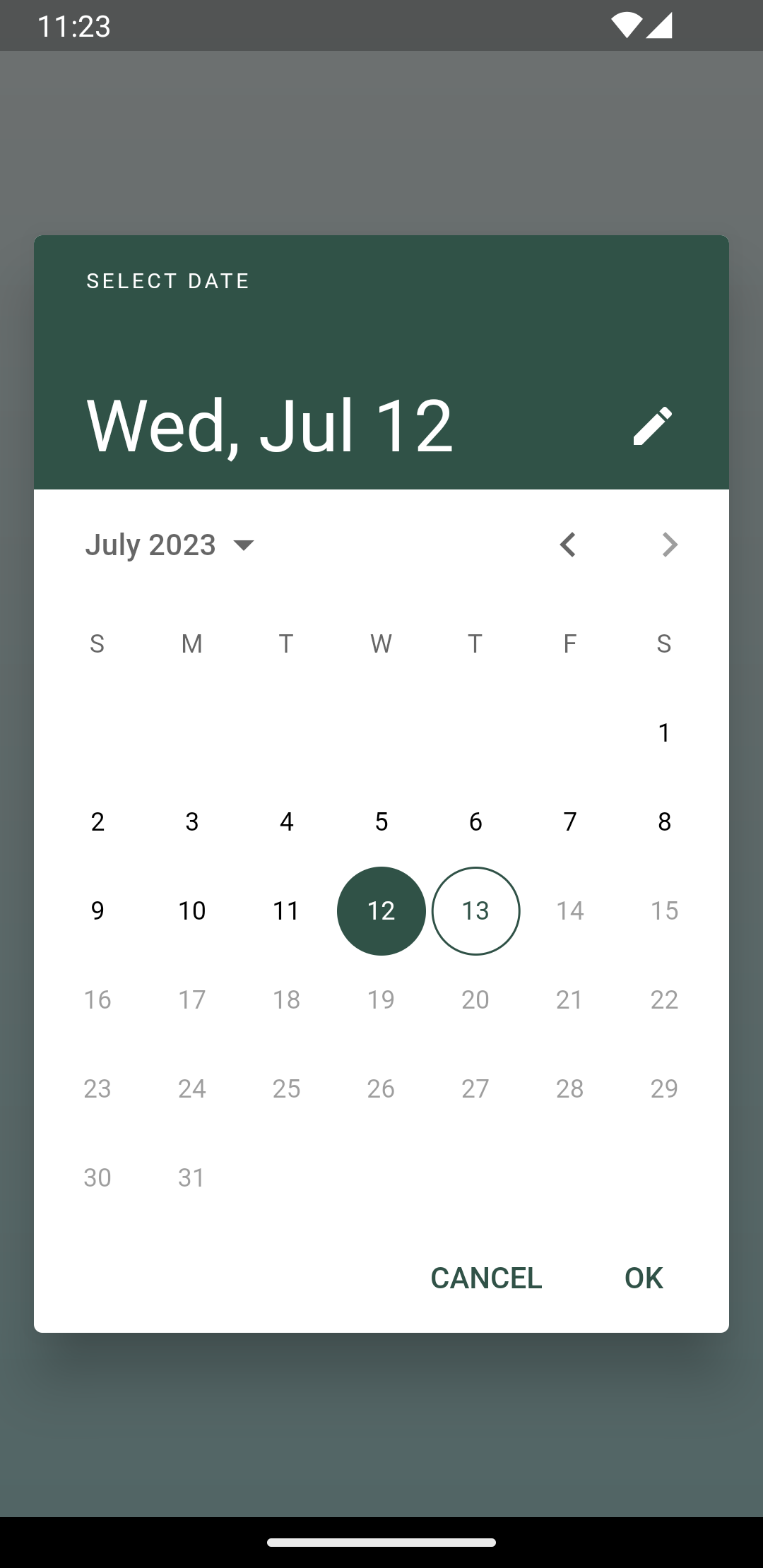Screen dimensions: 763x1568
Task: Select July 9 in the calendar
Action: 97,910
